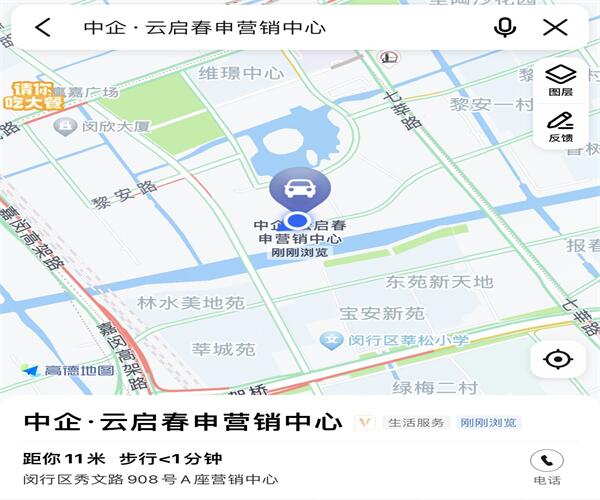Go back from the search result
This screenshot has width=600, height=500.
(42, 28)
